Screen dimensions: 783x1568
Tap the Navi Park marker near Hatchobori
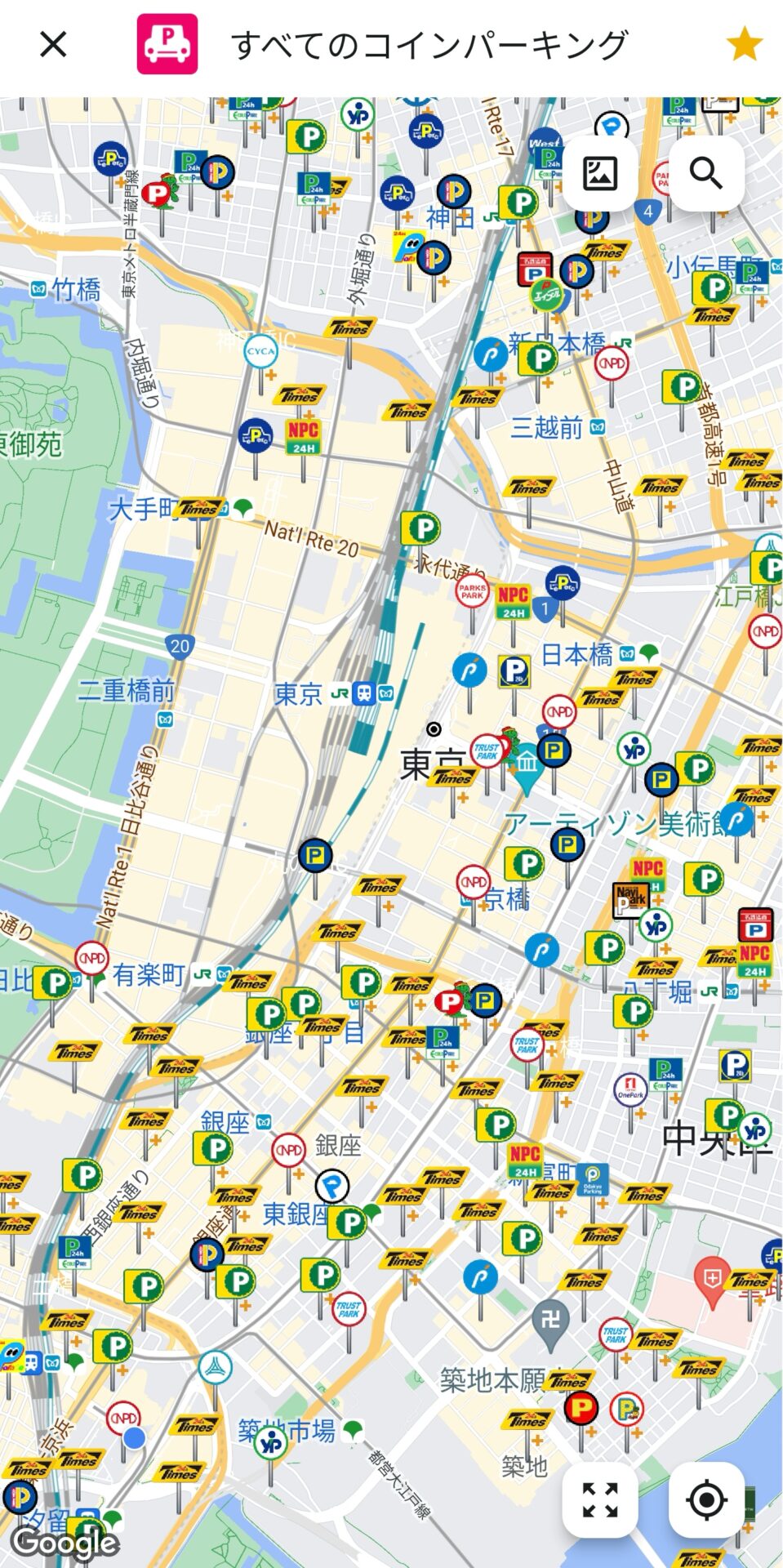click(630, 899)
